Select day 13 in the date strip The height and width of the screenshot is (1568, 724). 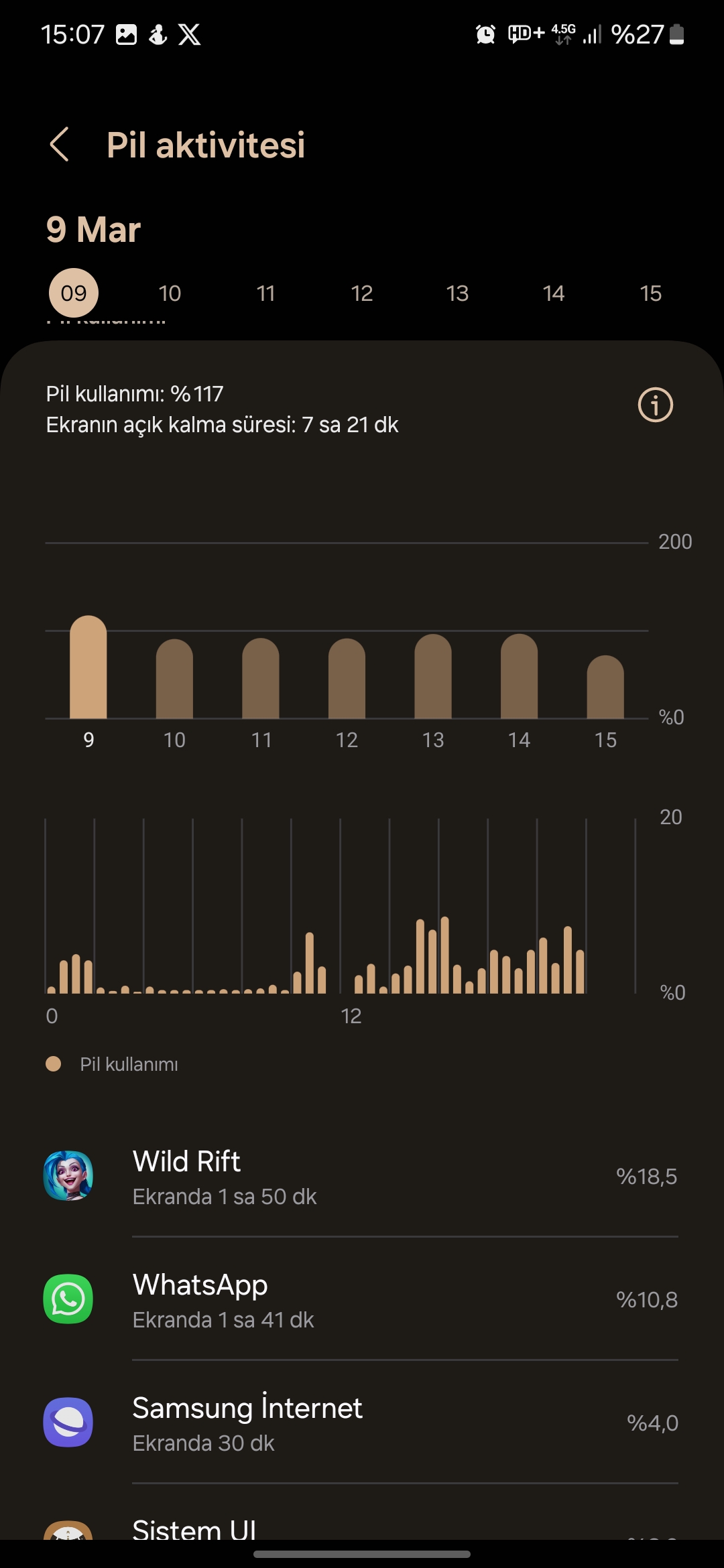pos(458,293)
